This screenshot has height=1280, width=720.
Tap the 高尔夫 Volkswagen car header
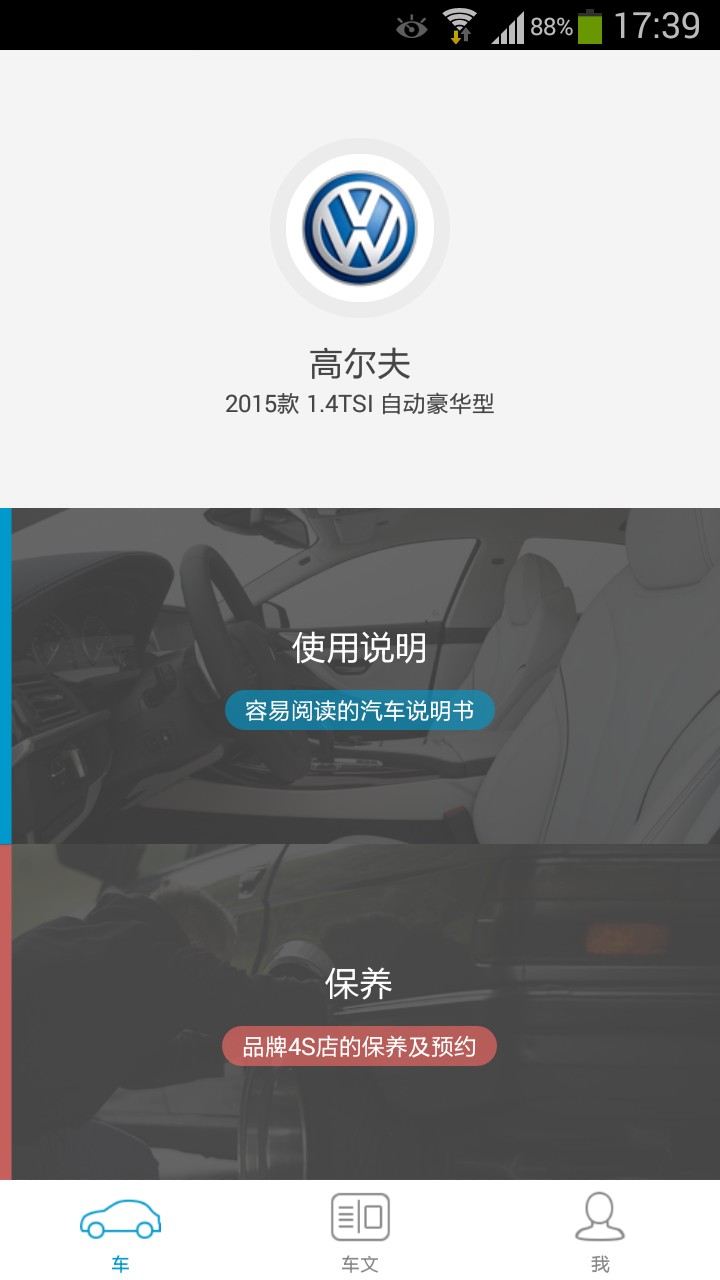(360, 280)
